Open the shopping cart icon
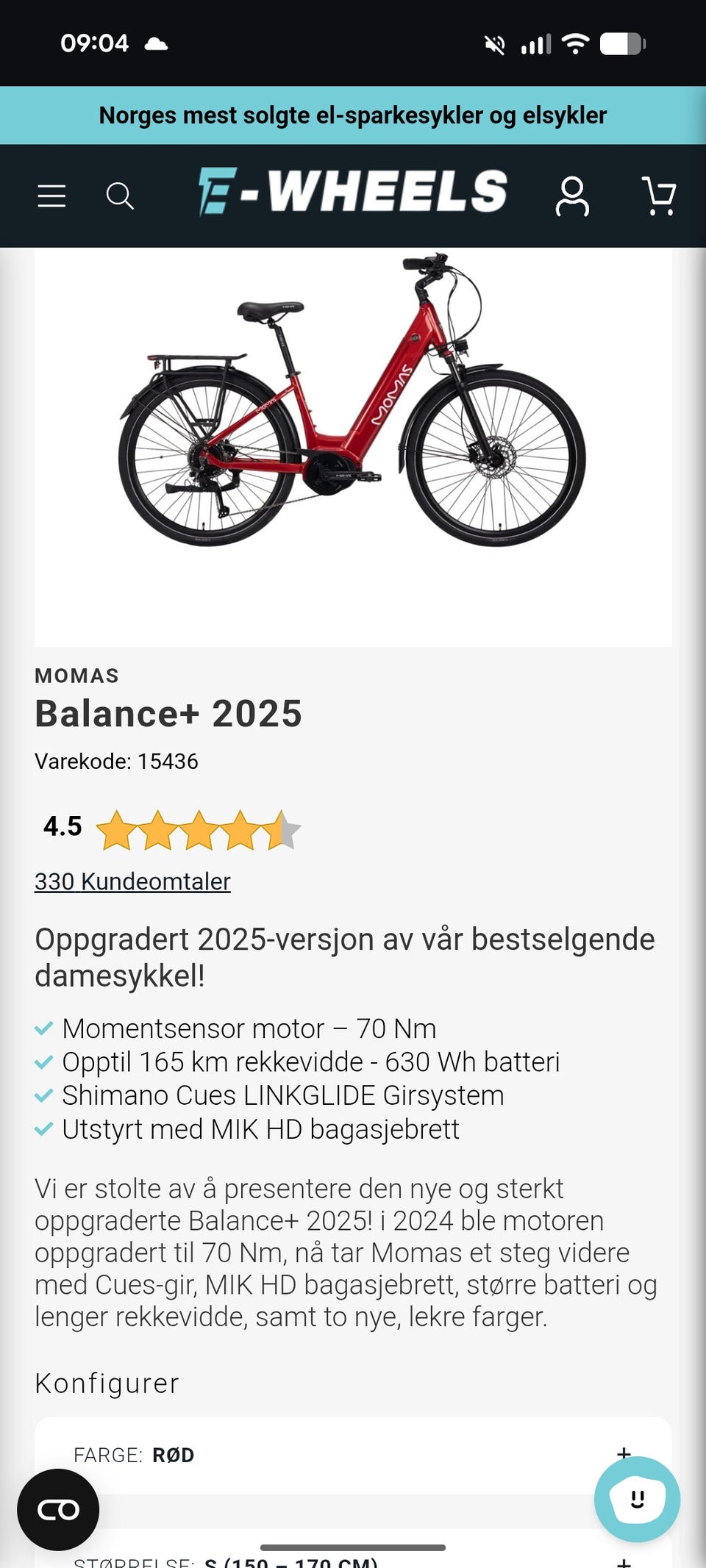The height and width of the screenshot is (1568, 706). tap(660, 196)
